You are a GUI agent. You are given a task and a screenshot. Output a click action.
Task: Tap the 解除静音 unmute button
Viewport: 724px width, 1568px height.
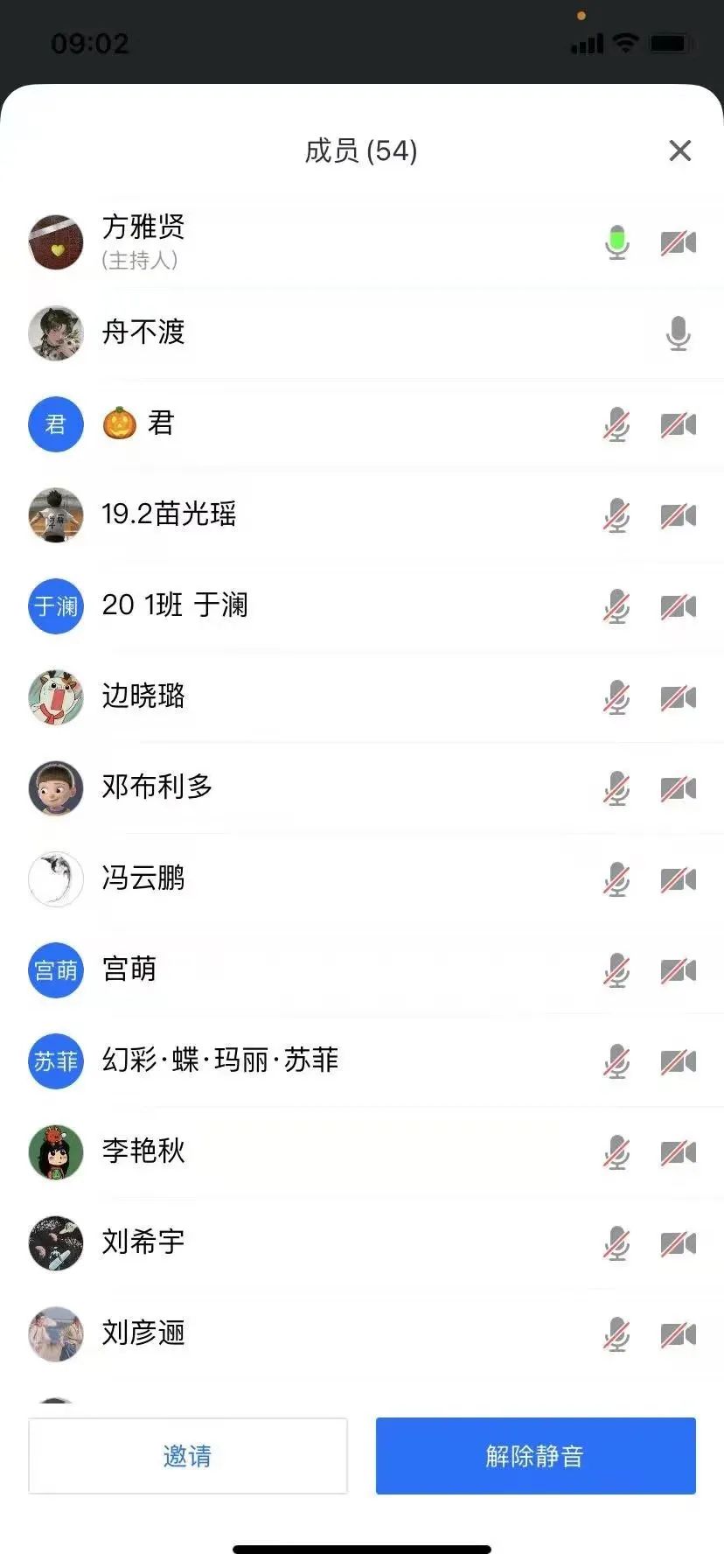[535, 1455]
